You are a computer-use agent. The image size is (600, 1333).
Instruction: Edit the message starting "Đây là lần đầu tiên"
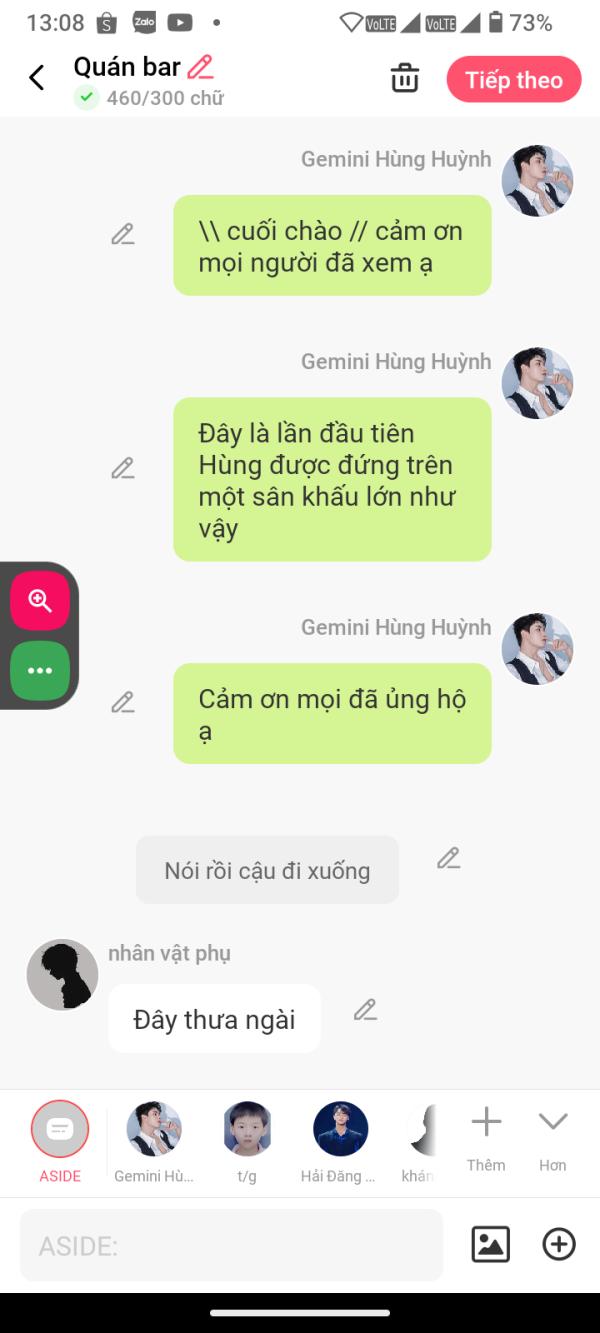click(x=123, y=468)
